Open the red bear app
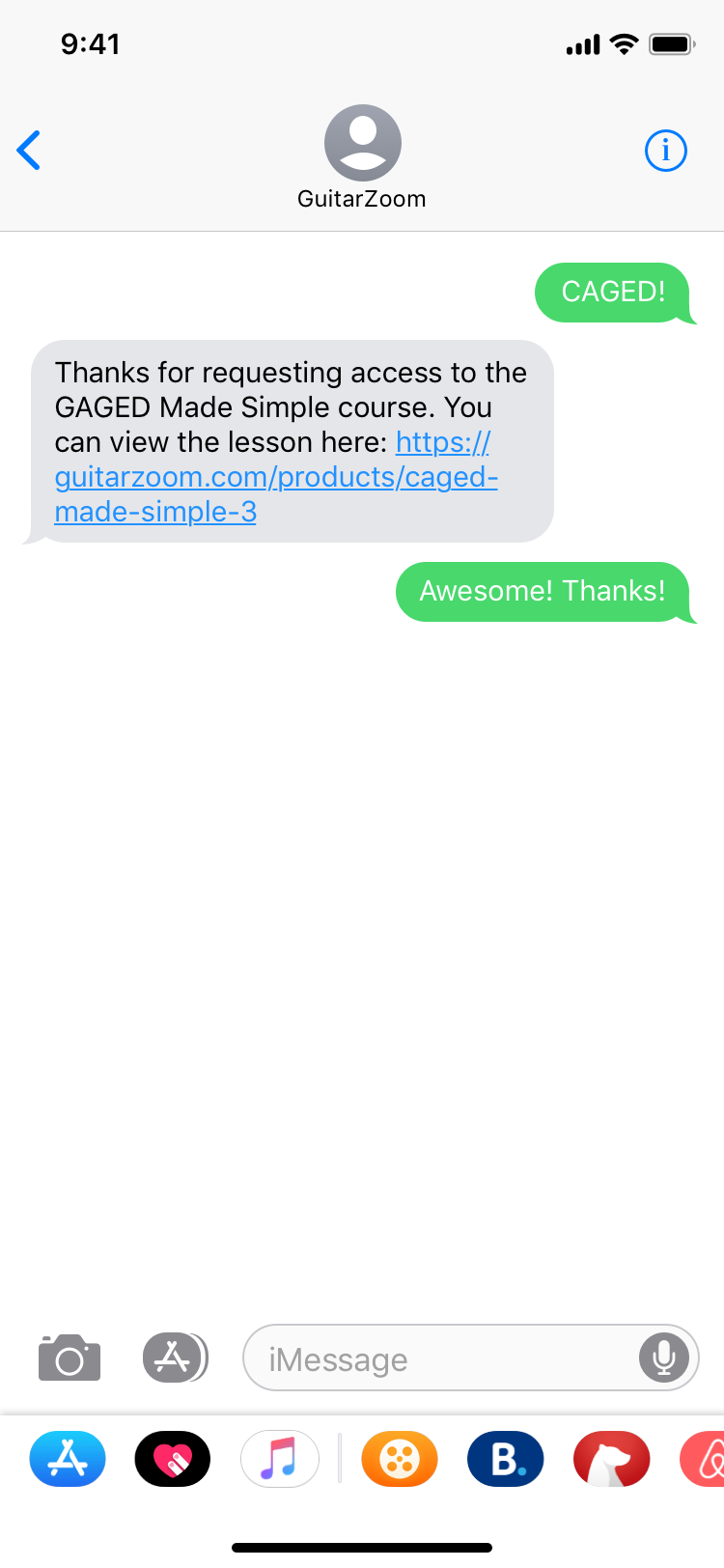Image resolution: width=724 pixels, height=1568 pixels. (x=612, y=1459)
